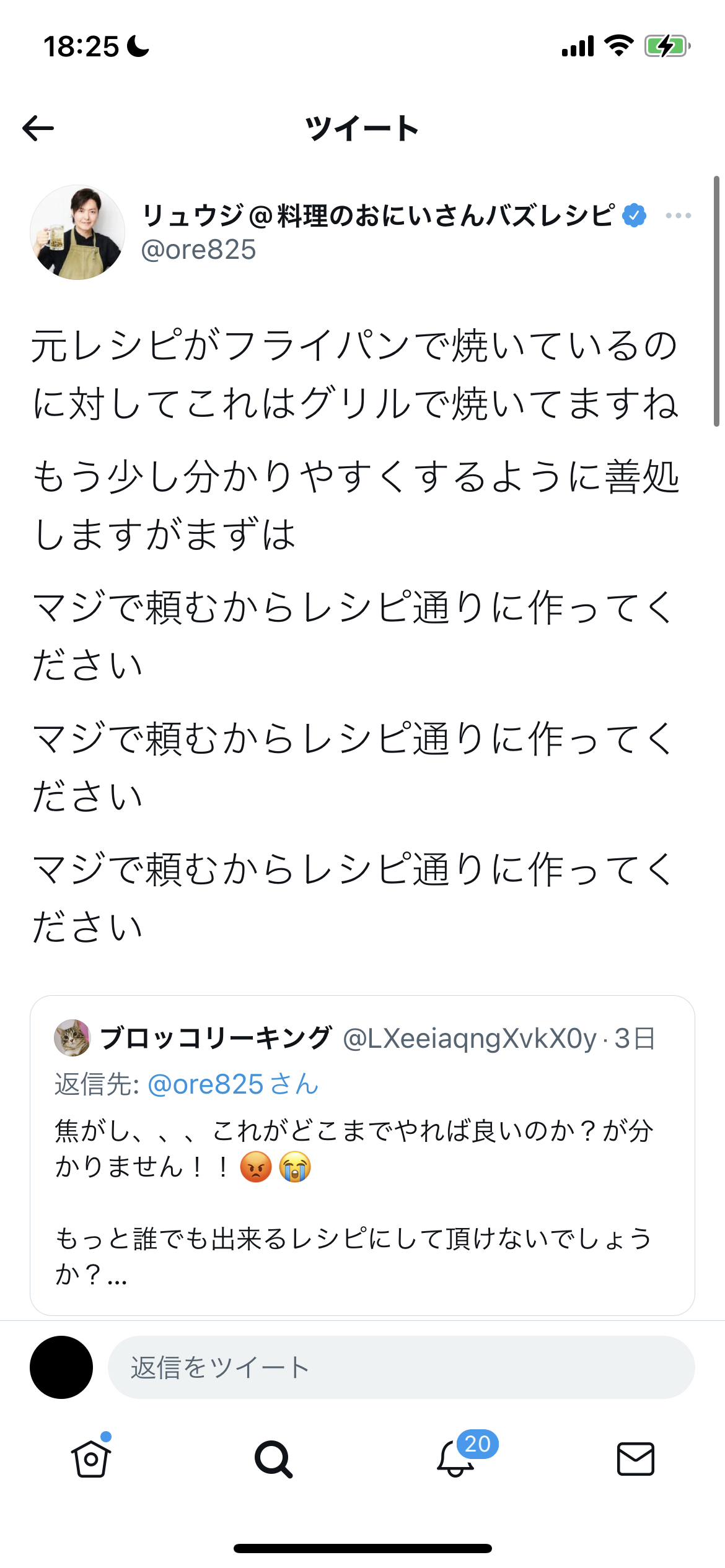Tap the 返信をツイート reply field
The width and height of the screenshot is (725, 1568).
400,1367
